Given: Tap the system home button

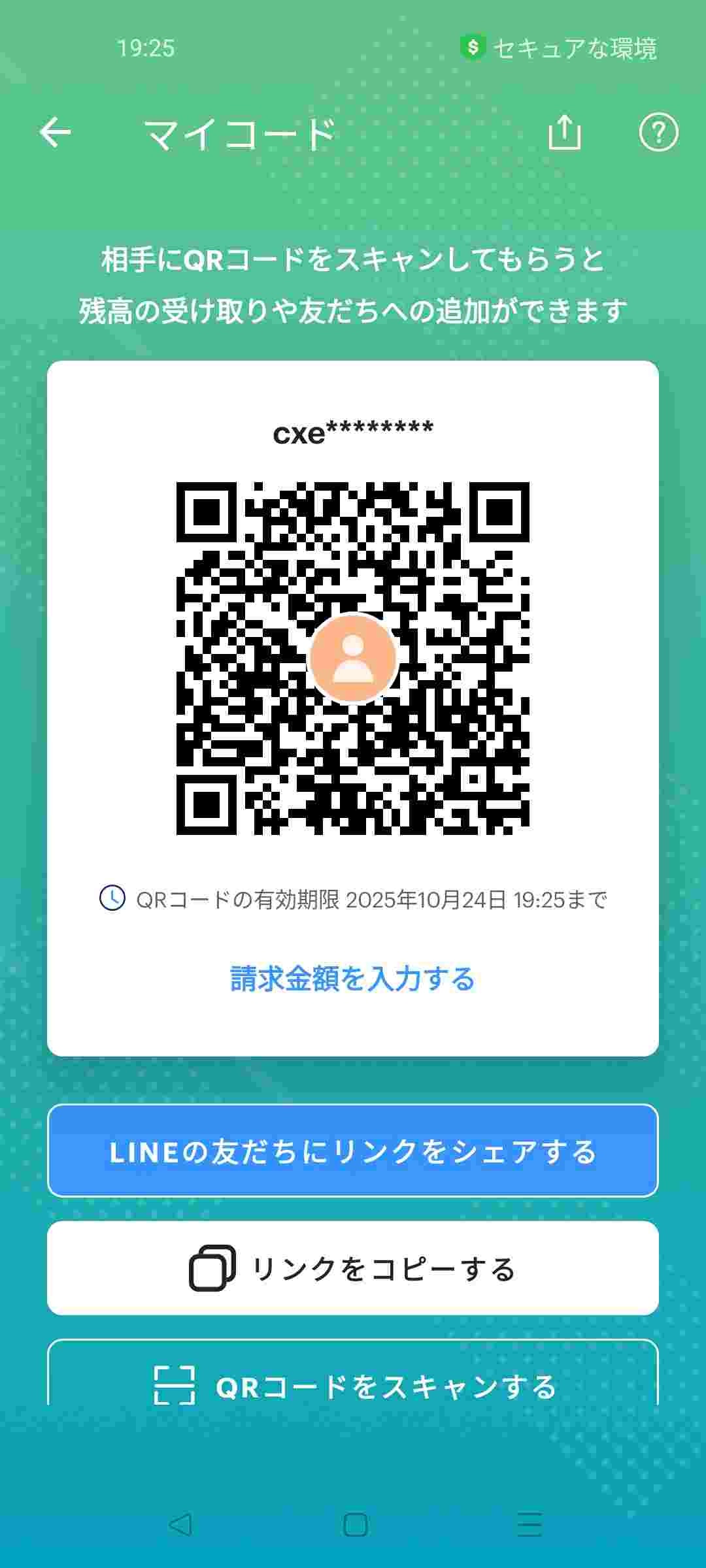Looking at the screenshot, I should 355,1524.
